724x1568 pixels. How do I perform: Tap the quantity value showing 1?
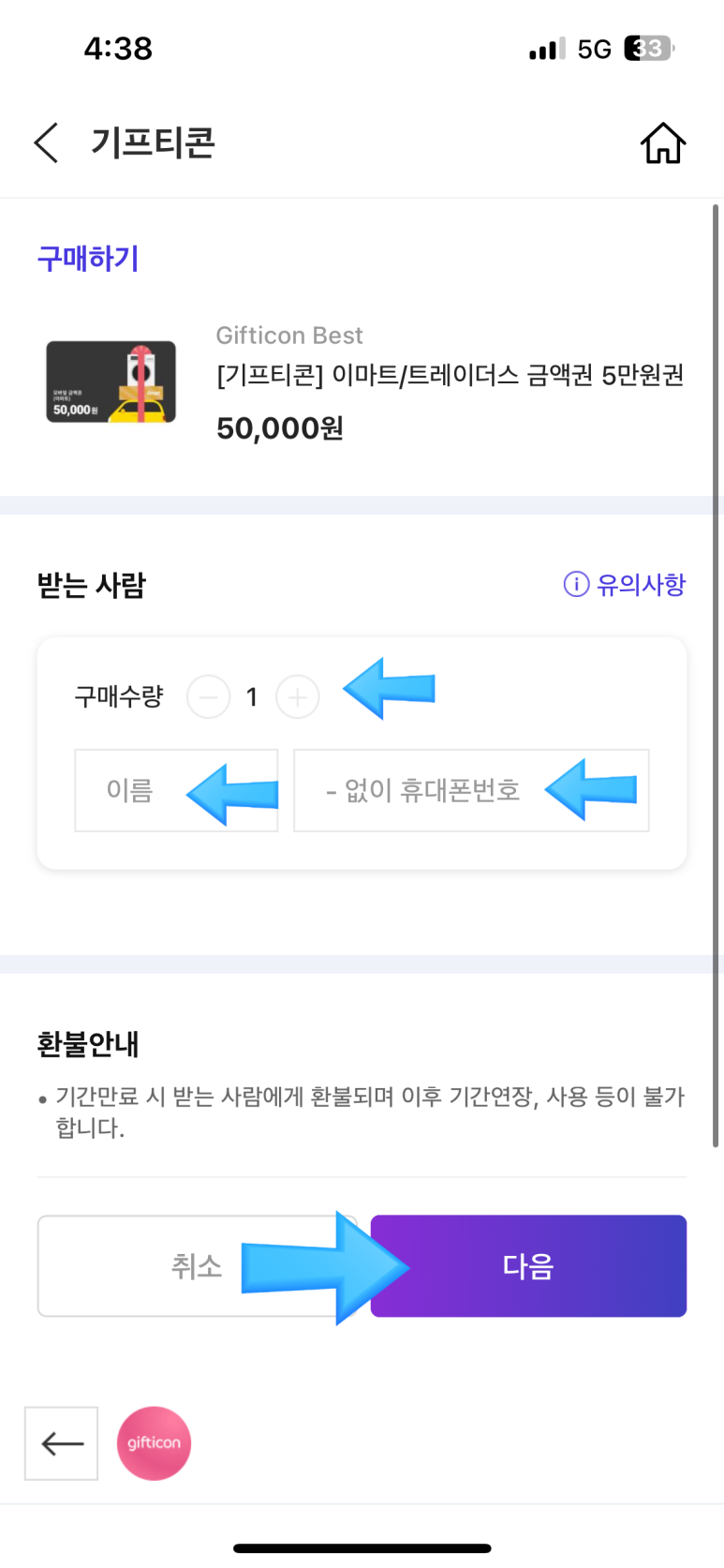tap(253, 696)
